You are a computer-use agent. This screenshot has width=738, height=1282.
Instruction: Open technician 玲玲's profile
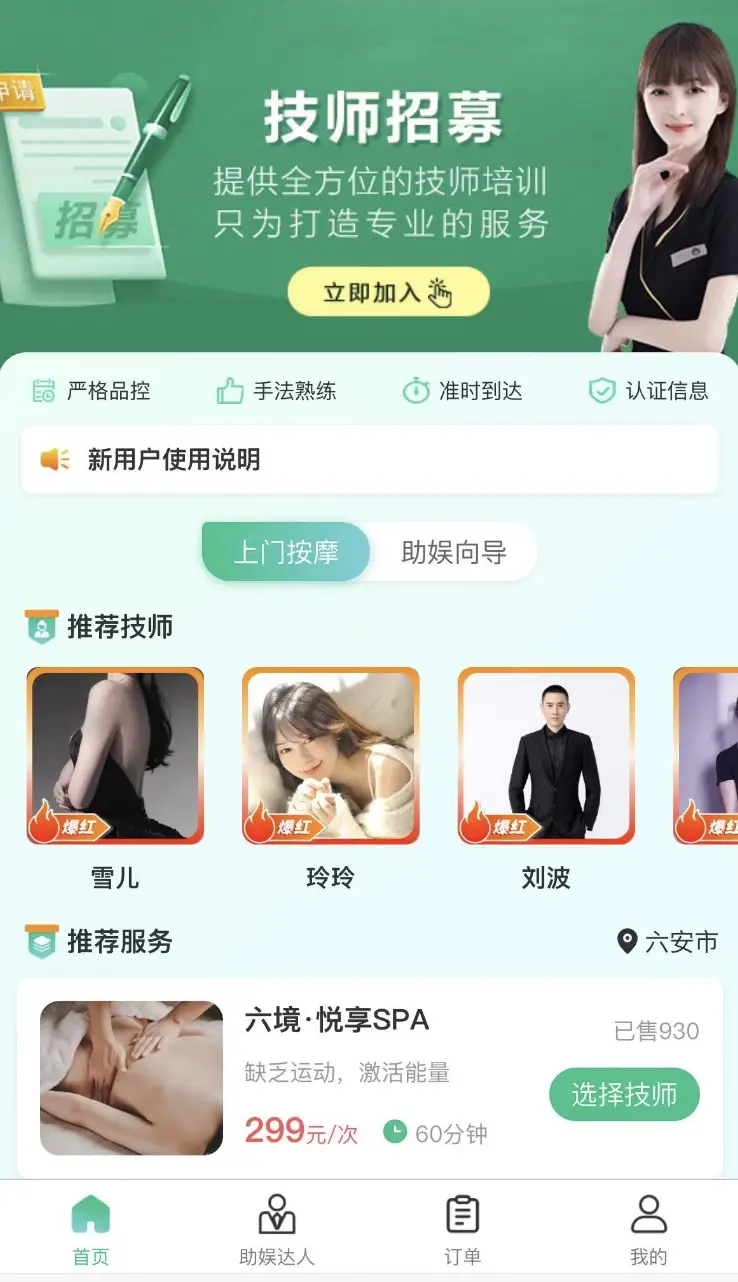(x=330, y=757)
